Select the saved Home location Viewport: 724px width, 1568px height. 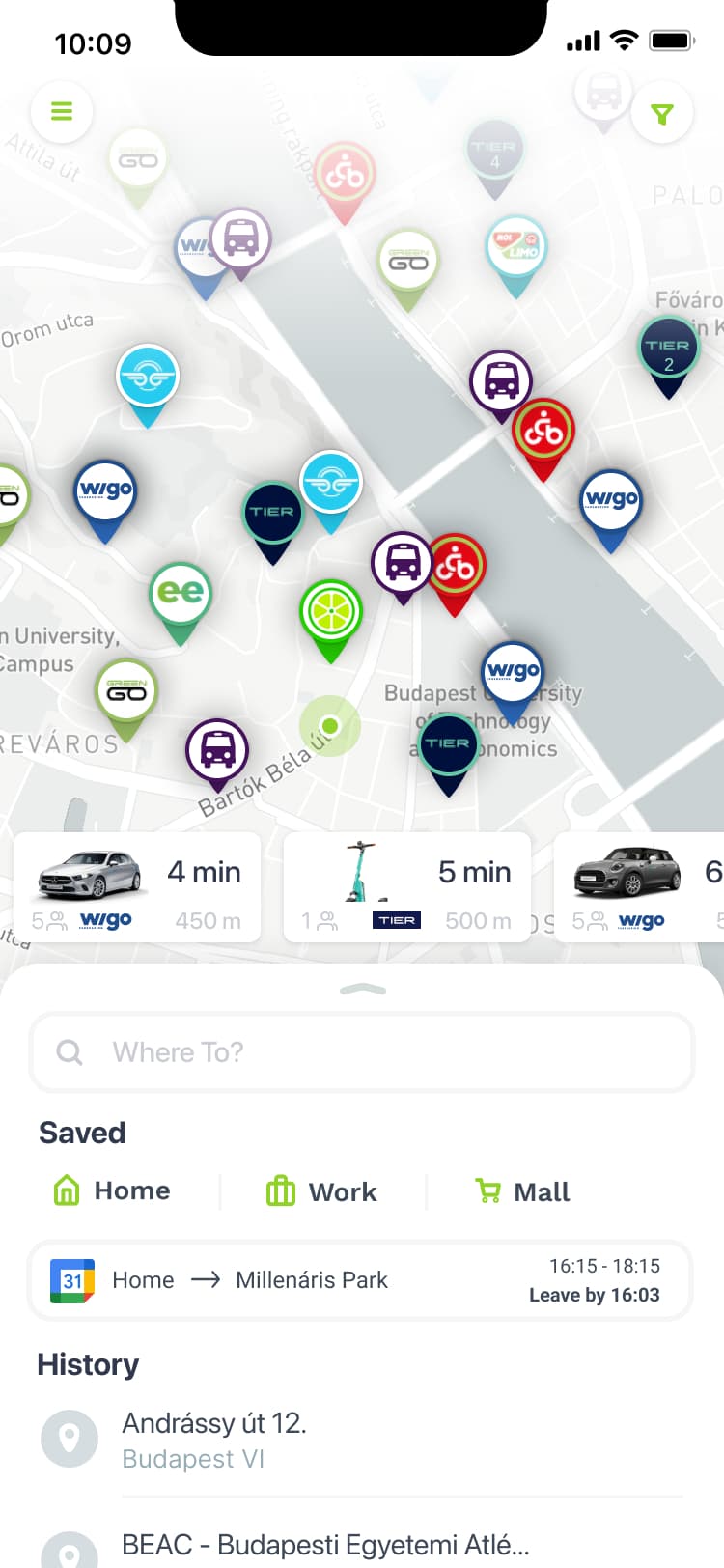[x=112, y=1190]
